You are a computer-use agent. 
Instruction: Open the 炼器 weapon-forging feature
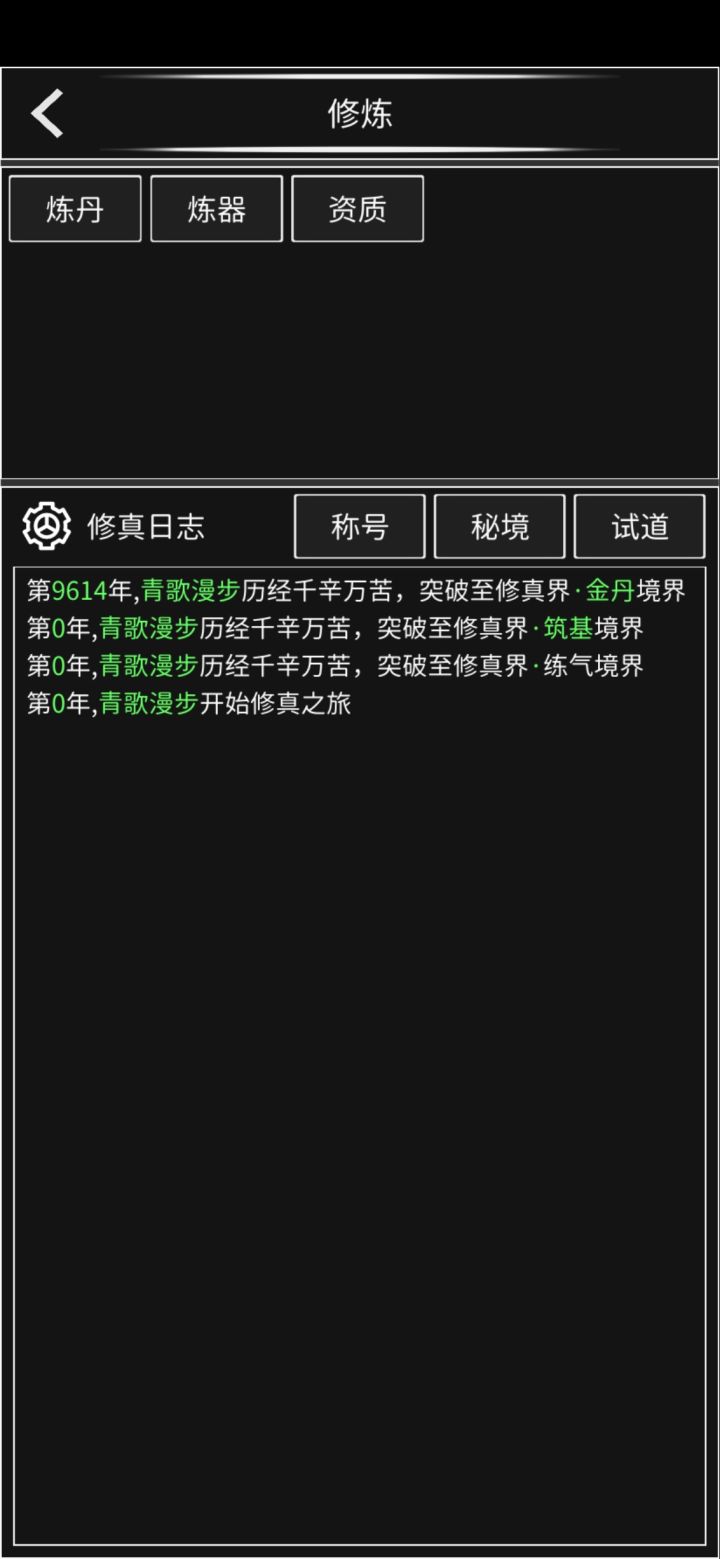click(x=215, y=208)
